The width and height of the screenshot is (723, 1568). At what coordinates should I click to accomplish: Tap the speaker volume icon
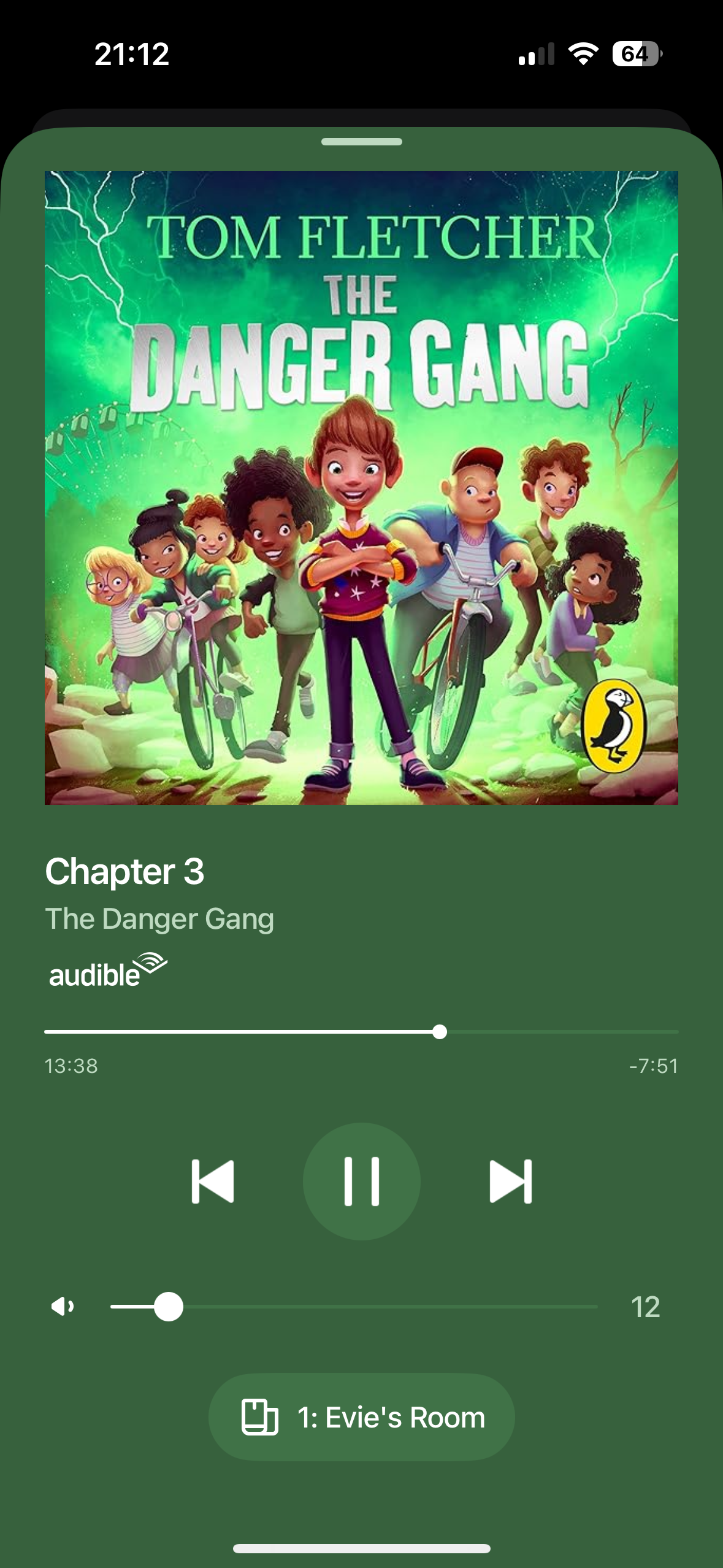tap(63, 1307)
